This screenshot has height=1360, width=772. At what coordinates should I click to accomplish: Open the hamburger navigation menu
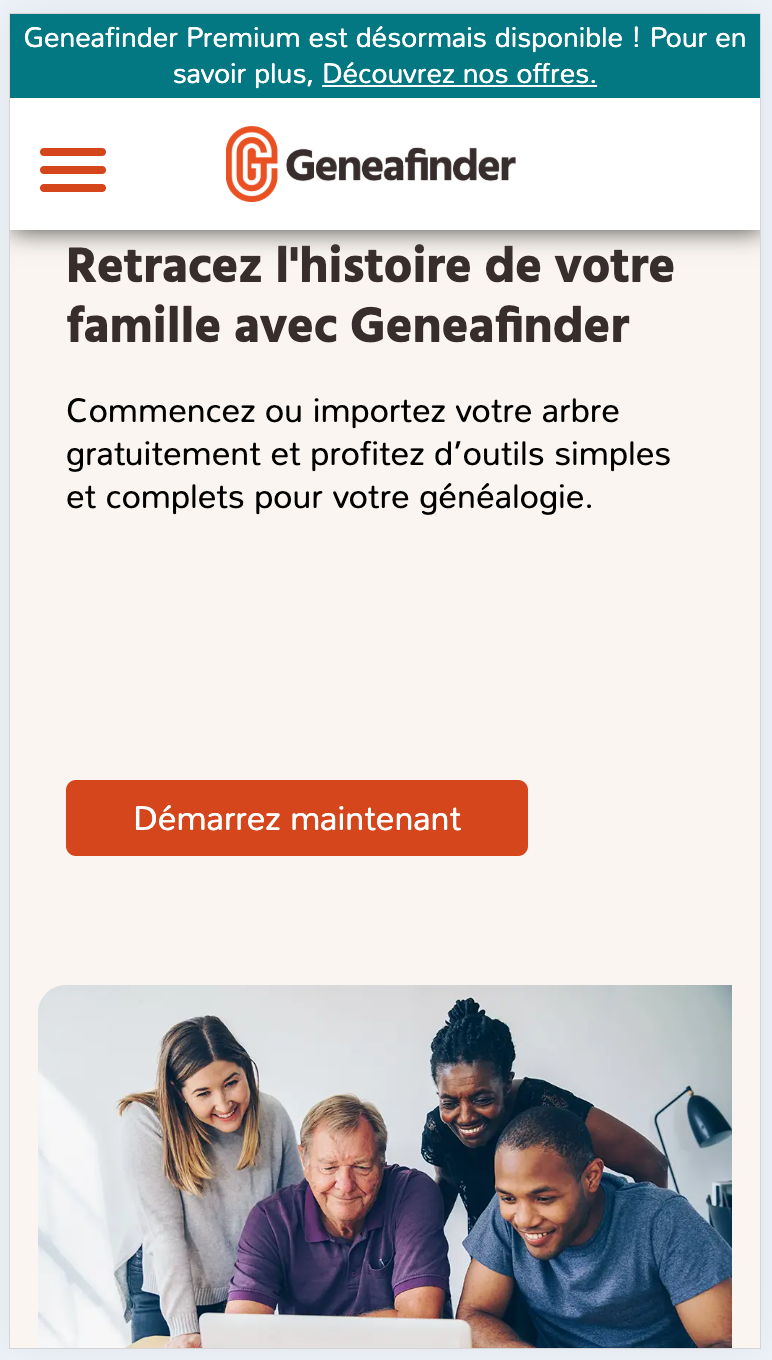coord(73,169)
